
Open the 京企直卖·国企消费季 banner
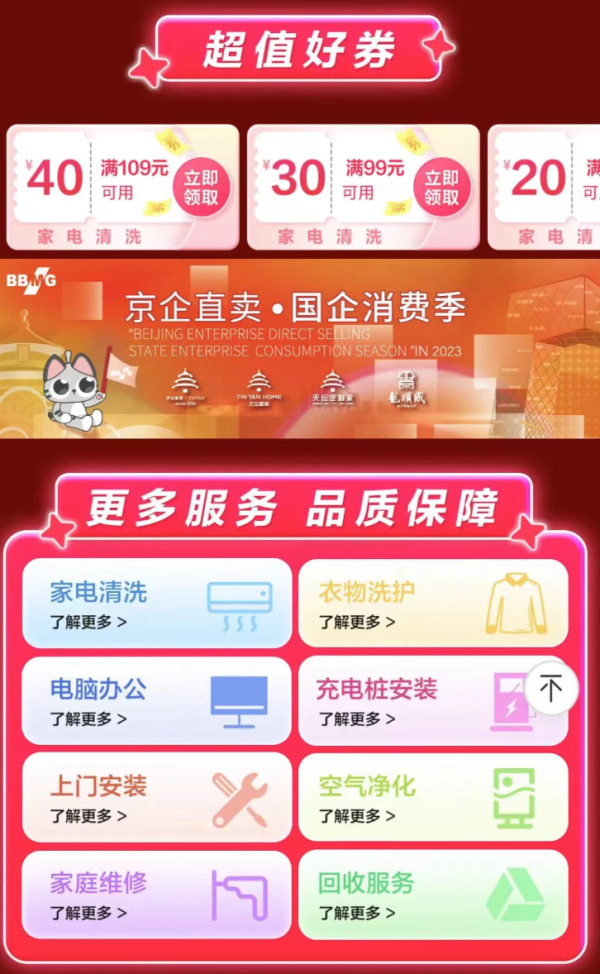click(x=300, y=348)
